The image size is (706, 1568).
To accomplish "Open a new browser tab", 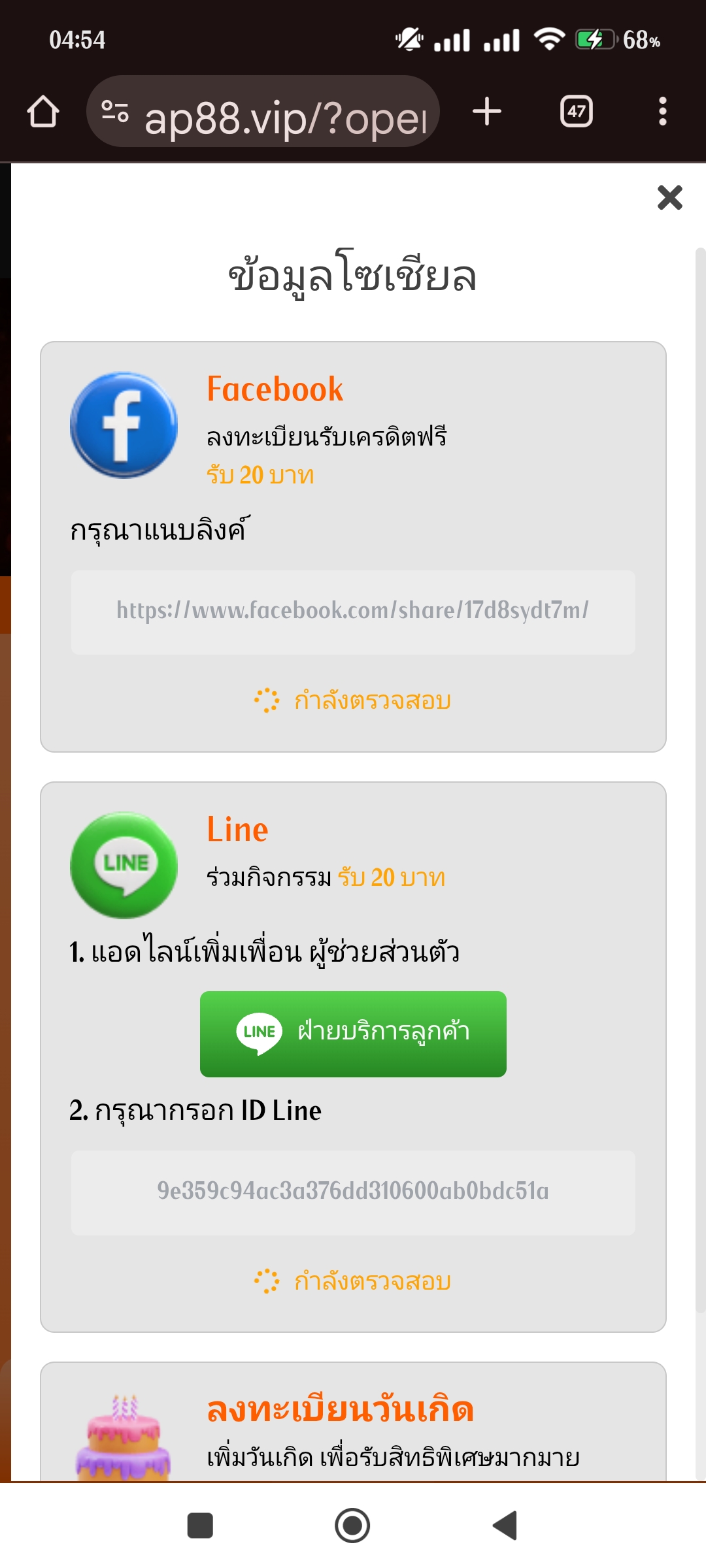I will click(487, 112).
